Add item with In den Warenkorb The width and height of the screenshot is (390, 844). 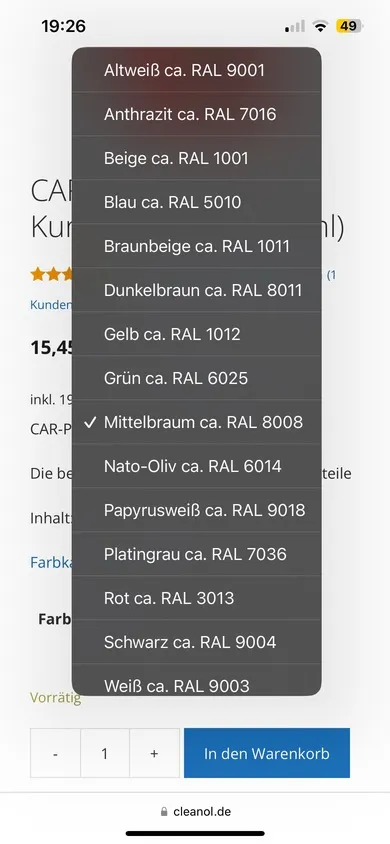pos(267,753)
